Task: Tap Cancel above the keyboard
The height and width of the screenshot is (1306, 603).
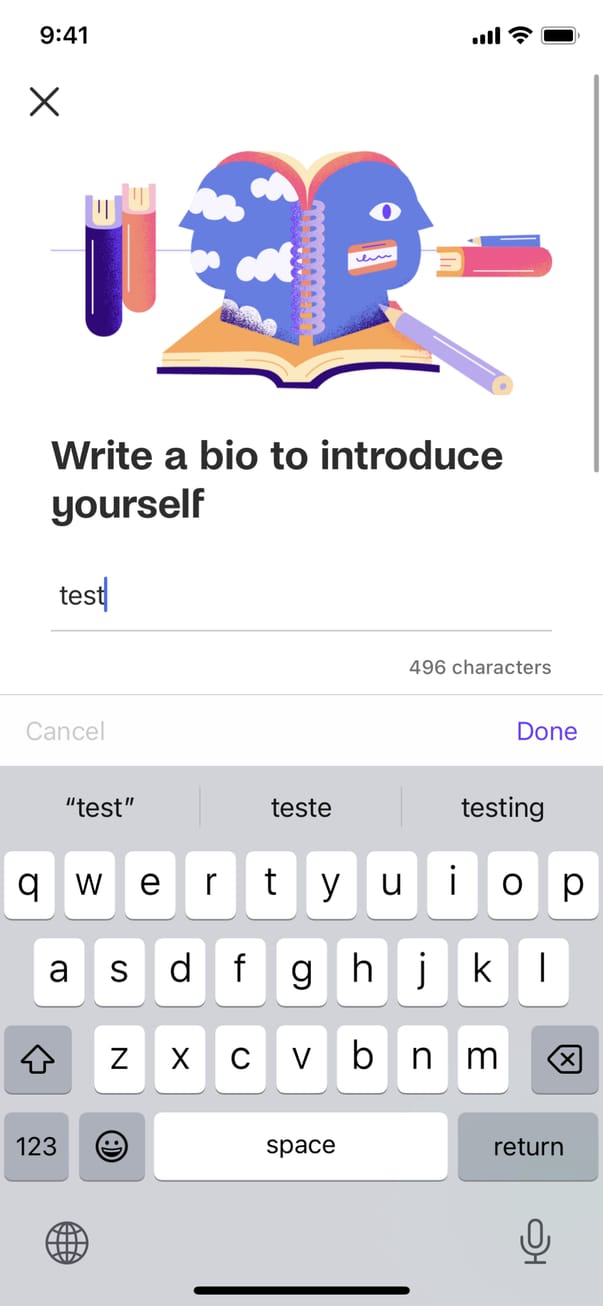Action: coord(65,731)
